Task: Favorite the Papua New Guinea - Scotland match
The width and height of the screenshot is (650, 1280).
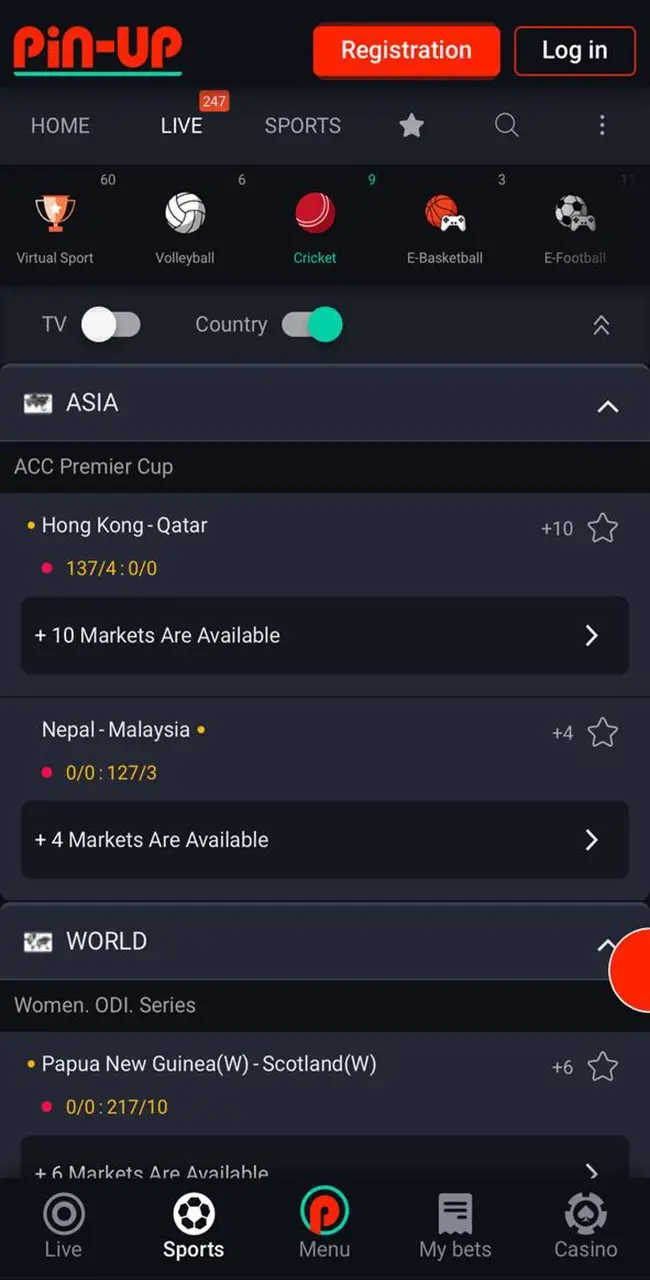Action: pyautogui.click(x=602, y=1067)
